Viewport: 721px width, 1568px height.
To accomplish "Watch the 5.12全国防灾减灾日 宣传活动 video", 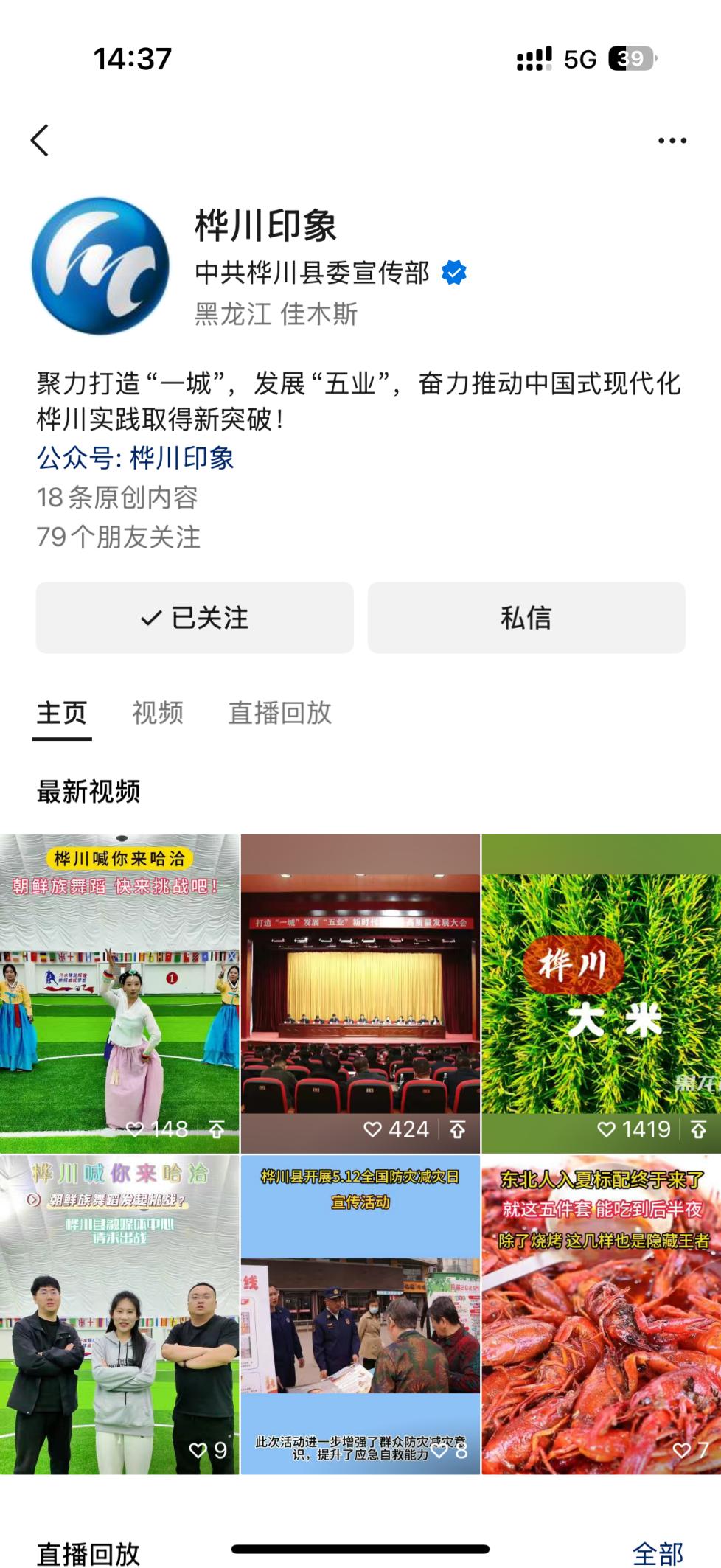I will point(360,1314).
